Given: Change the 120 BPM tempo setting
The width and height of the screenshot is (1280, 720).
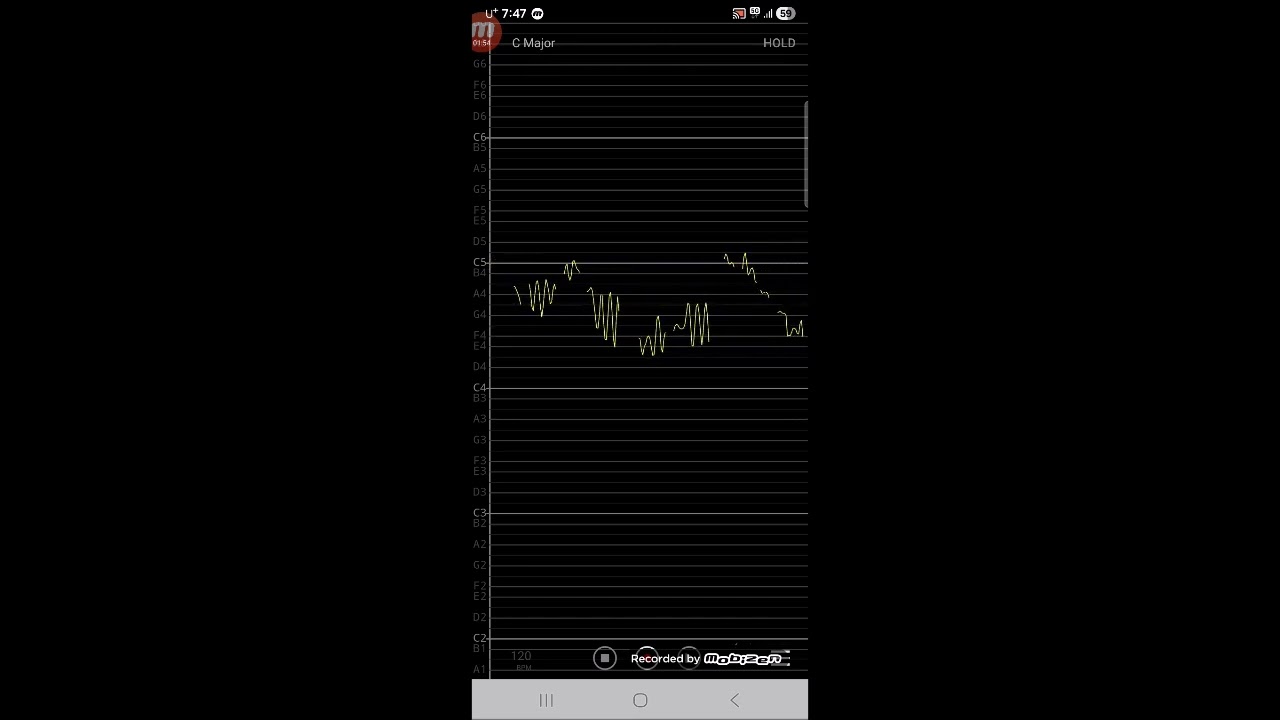Looking at the screenshot, I should [521, 658].
